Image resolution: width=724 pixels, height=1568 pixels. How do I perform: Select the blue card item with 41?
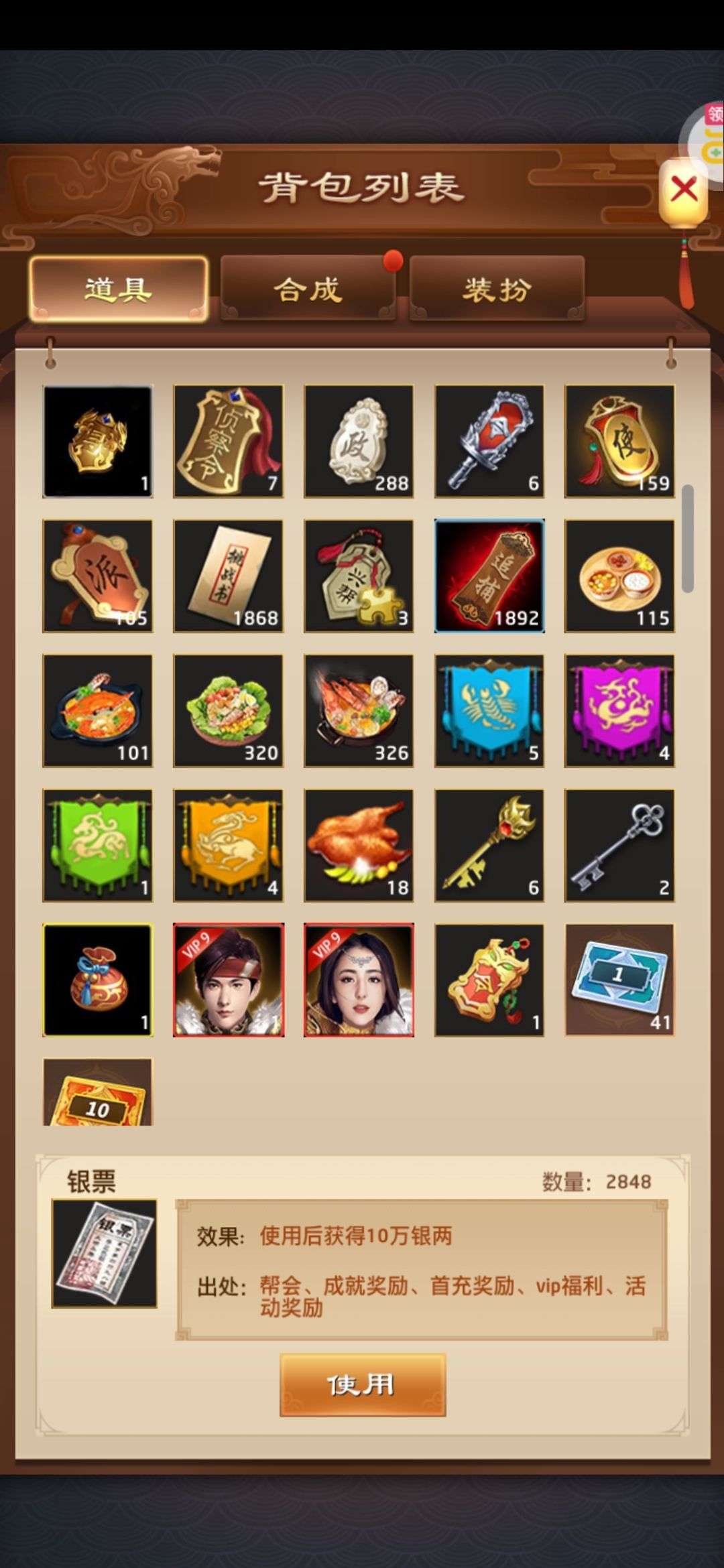(x=619, y=980)
